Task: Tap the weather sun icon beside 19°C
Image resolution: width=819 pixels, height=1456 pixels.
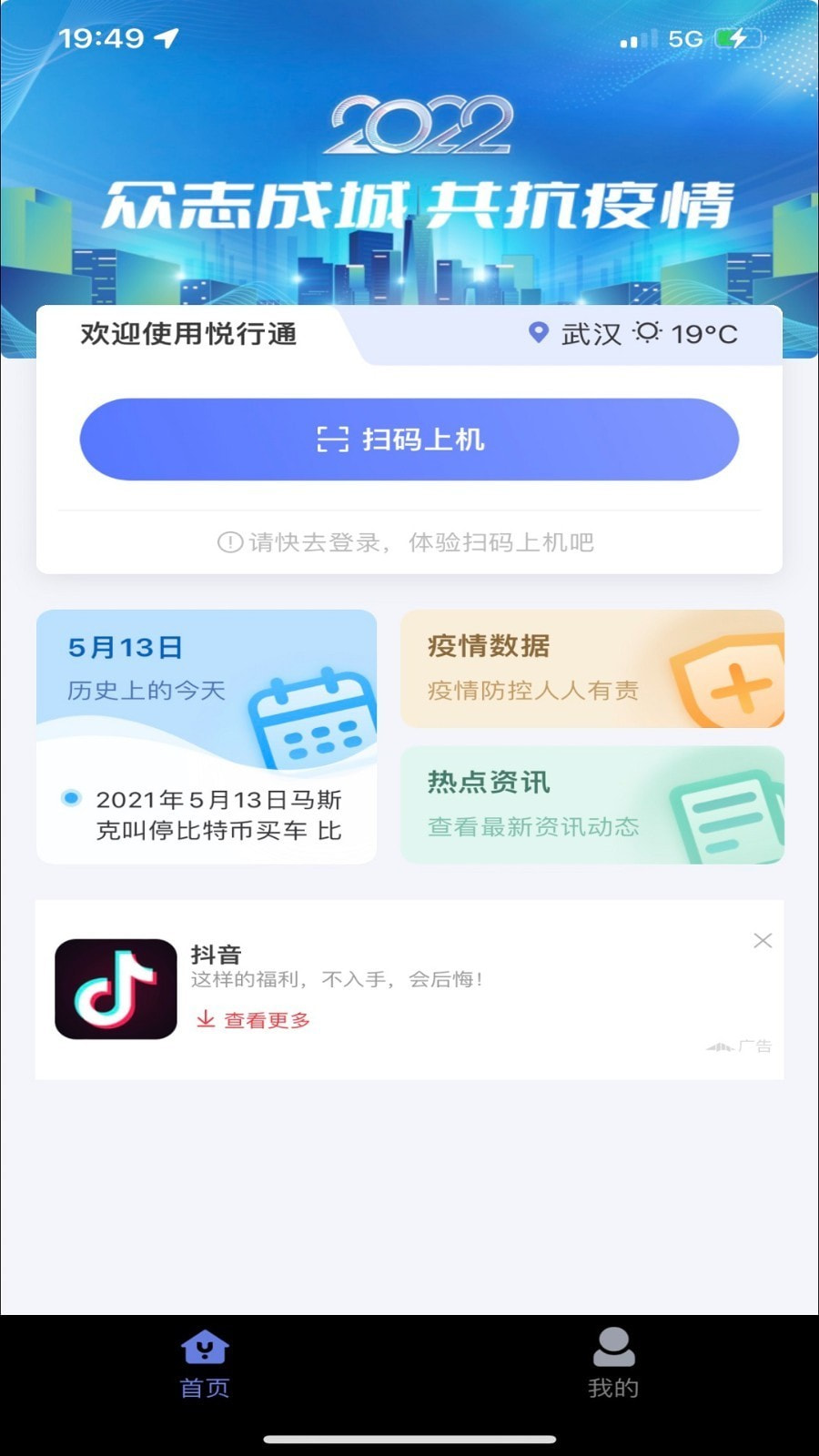Action: coord(646,334)
